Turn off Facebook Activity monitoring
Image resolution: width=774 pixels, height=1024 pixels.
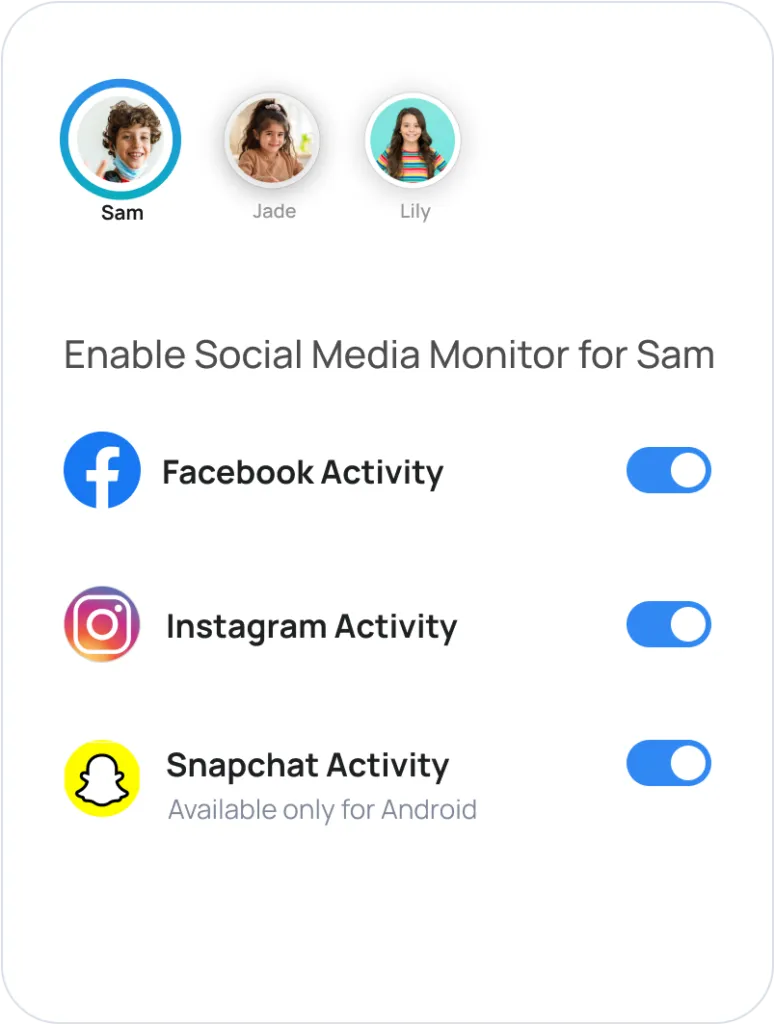coord(668,471)
